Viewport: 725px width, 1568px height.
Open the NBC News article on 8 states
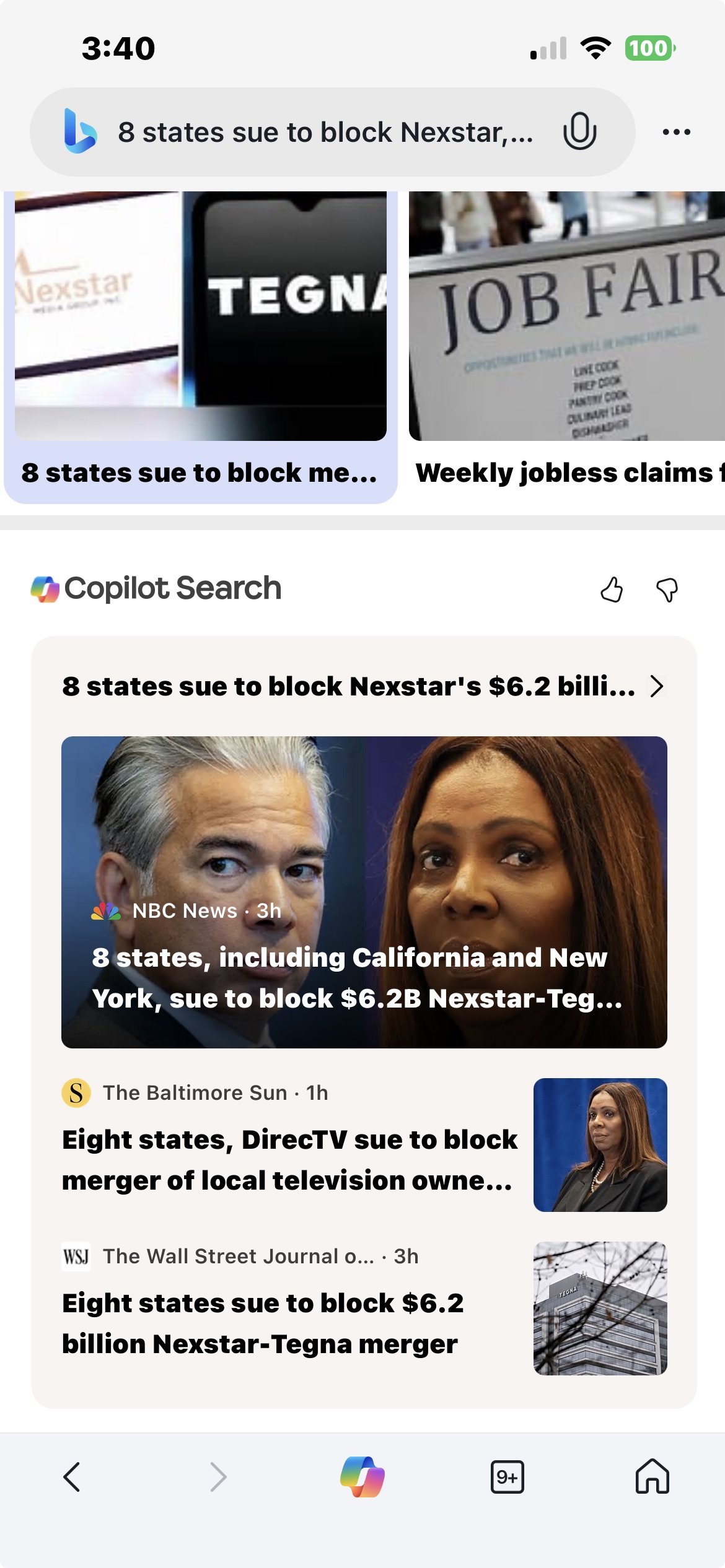point(364,892)
